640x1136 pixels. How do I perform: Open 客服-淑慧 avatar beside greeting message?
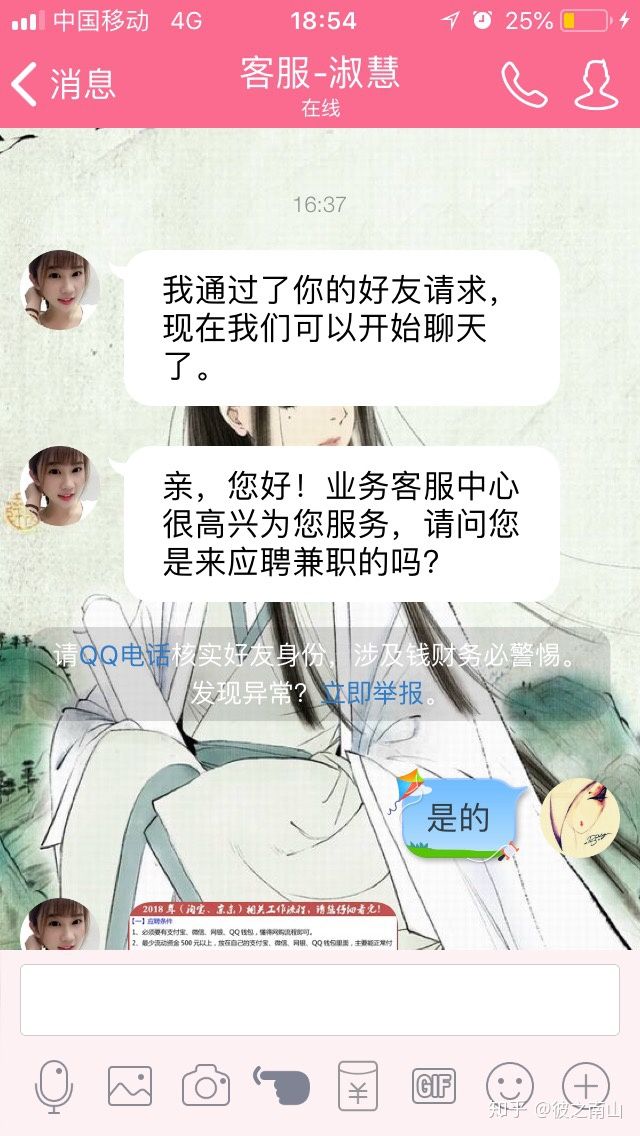click(60, 290)
